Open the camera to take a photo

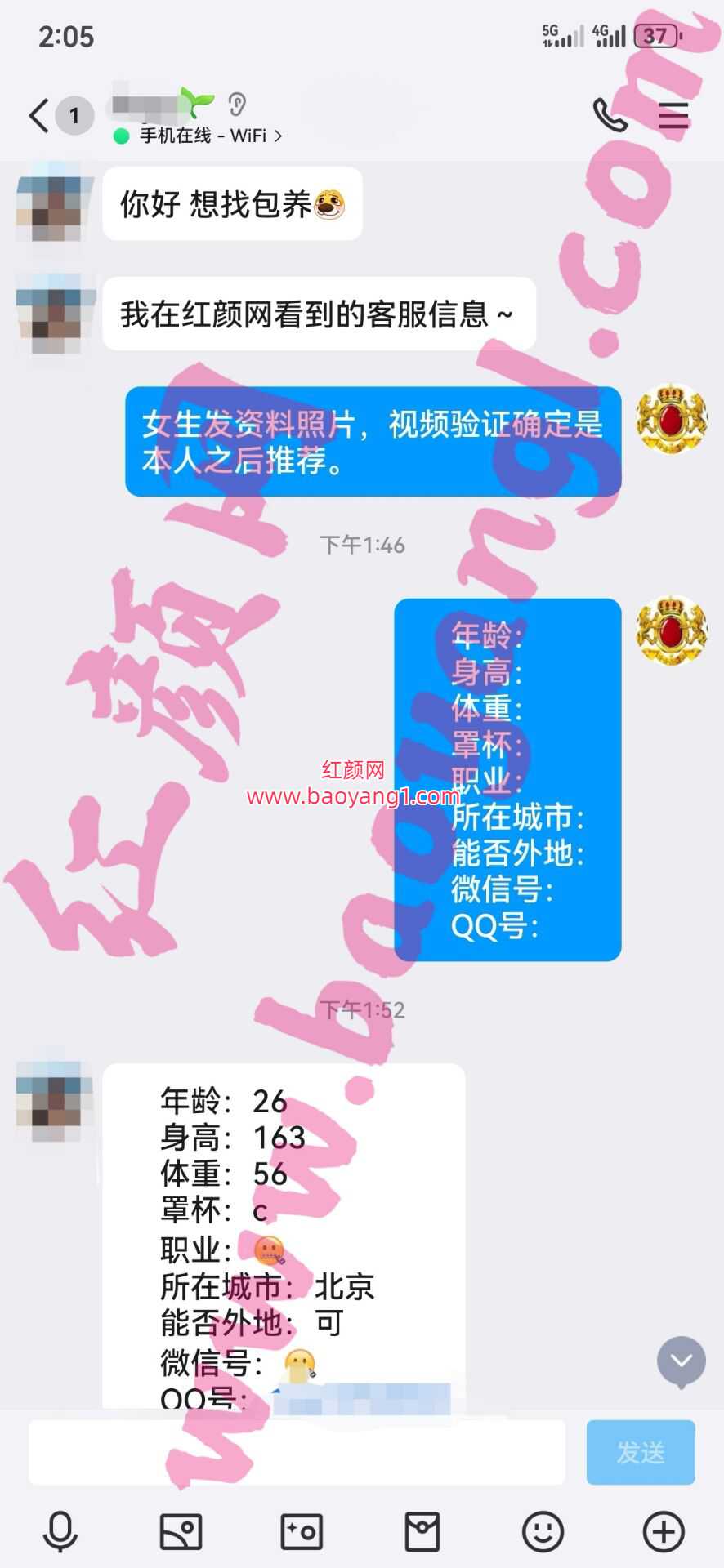point(302,1531)
